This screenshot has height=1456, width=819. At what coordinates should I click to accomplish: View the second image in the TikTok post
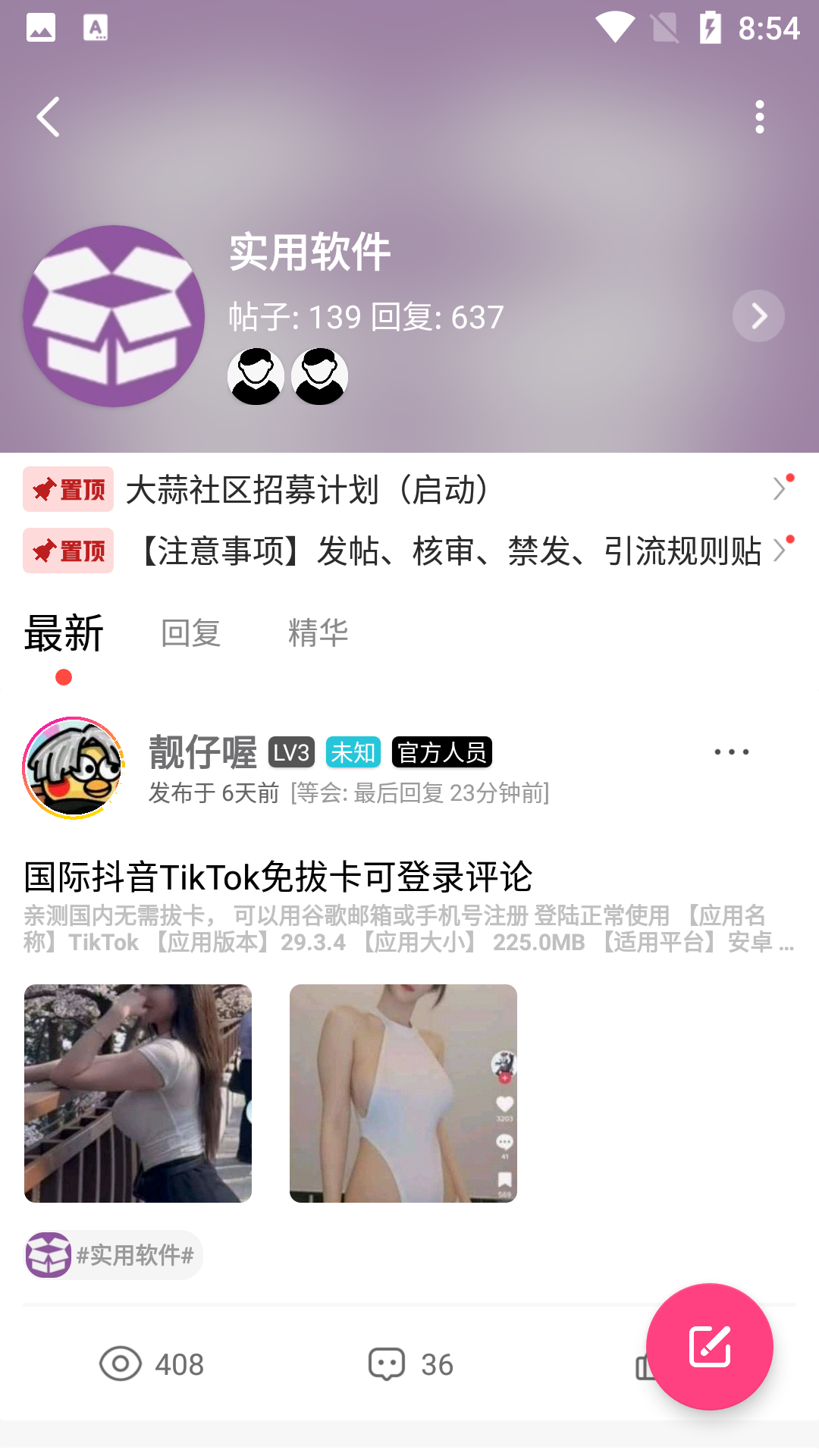(403, 1094)
